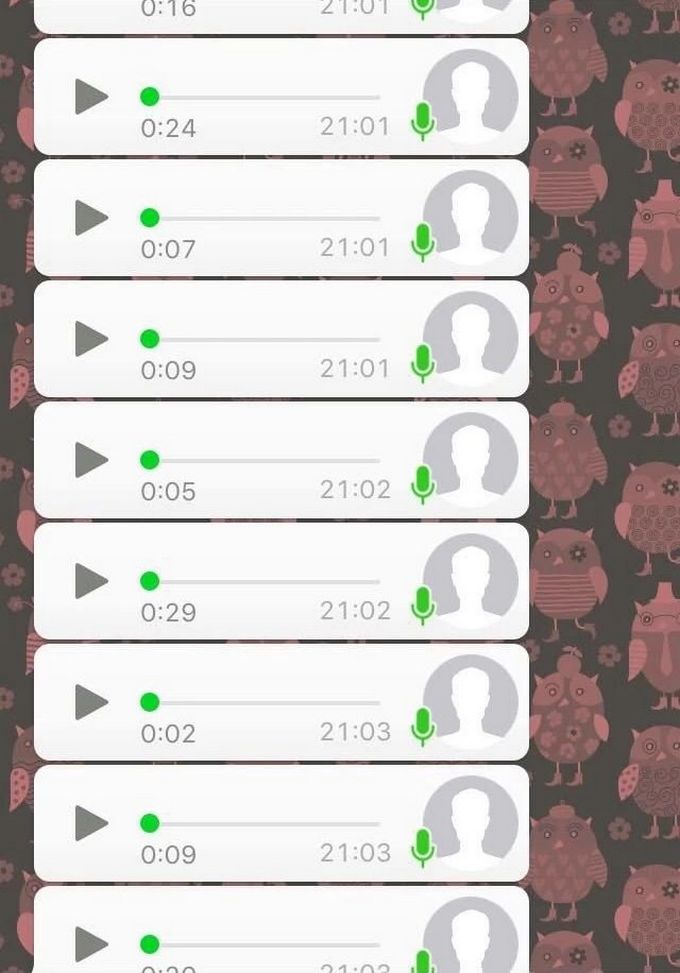The image size is (680, 973).
Task: Play the 0:02 voice message
Action: pyautogui.click(x=91, y=702)
